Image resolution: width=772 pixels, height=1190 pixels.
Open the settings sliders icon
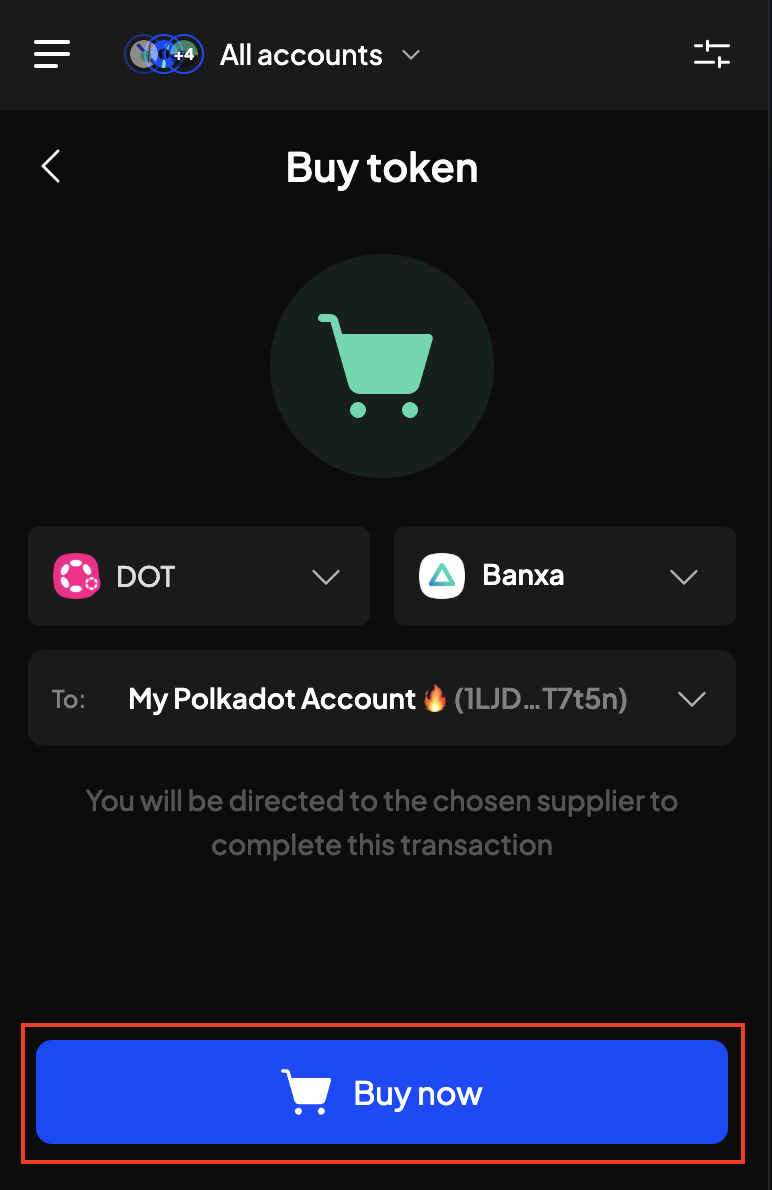[x=711, y=54]
